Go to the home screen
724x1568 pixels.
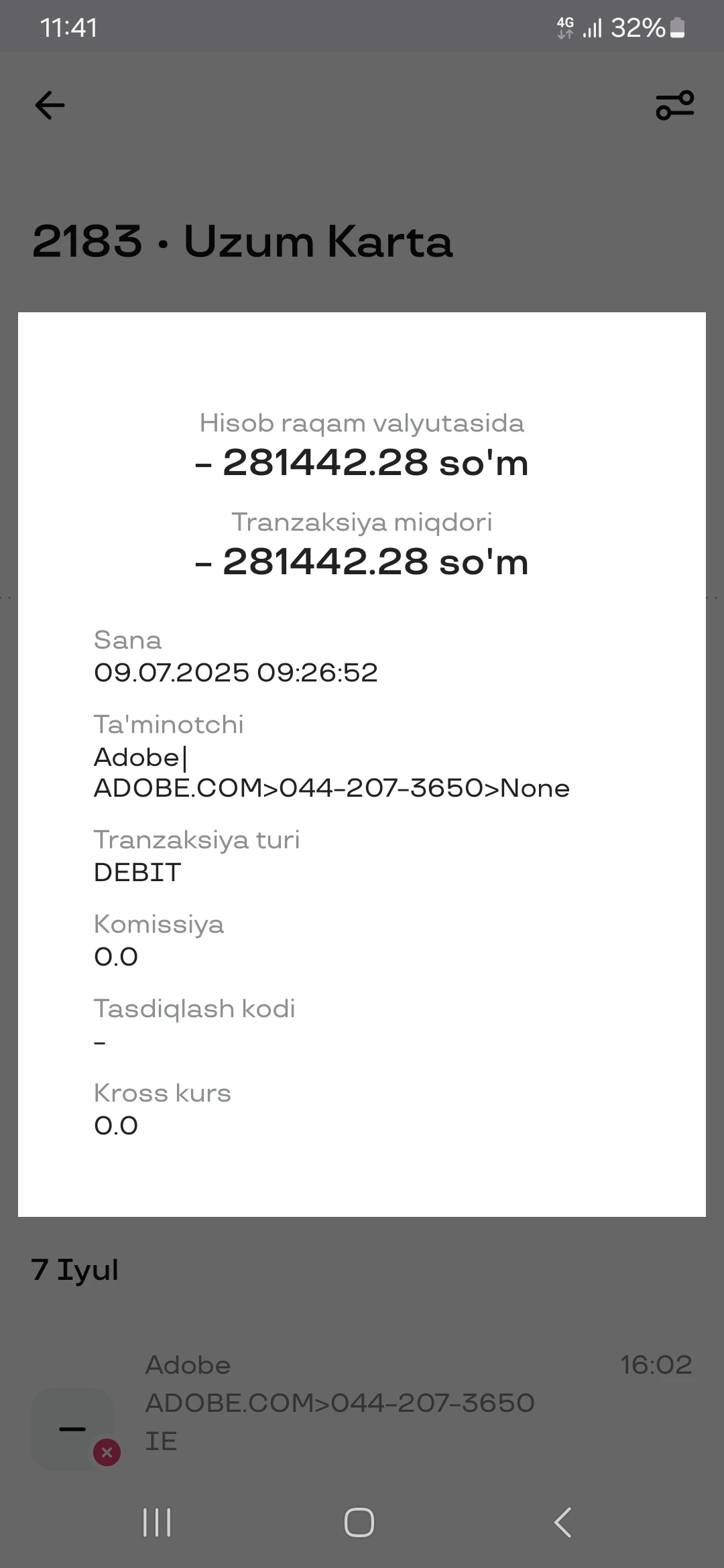pos(359,1522)
